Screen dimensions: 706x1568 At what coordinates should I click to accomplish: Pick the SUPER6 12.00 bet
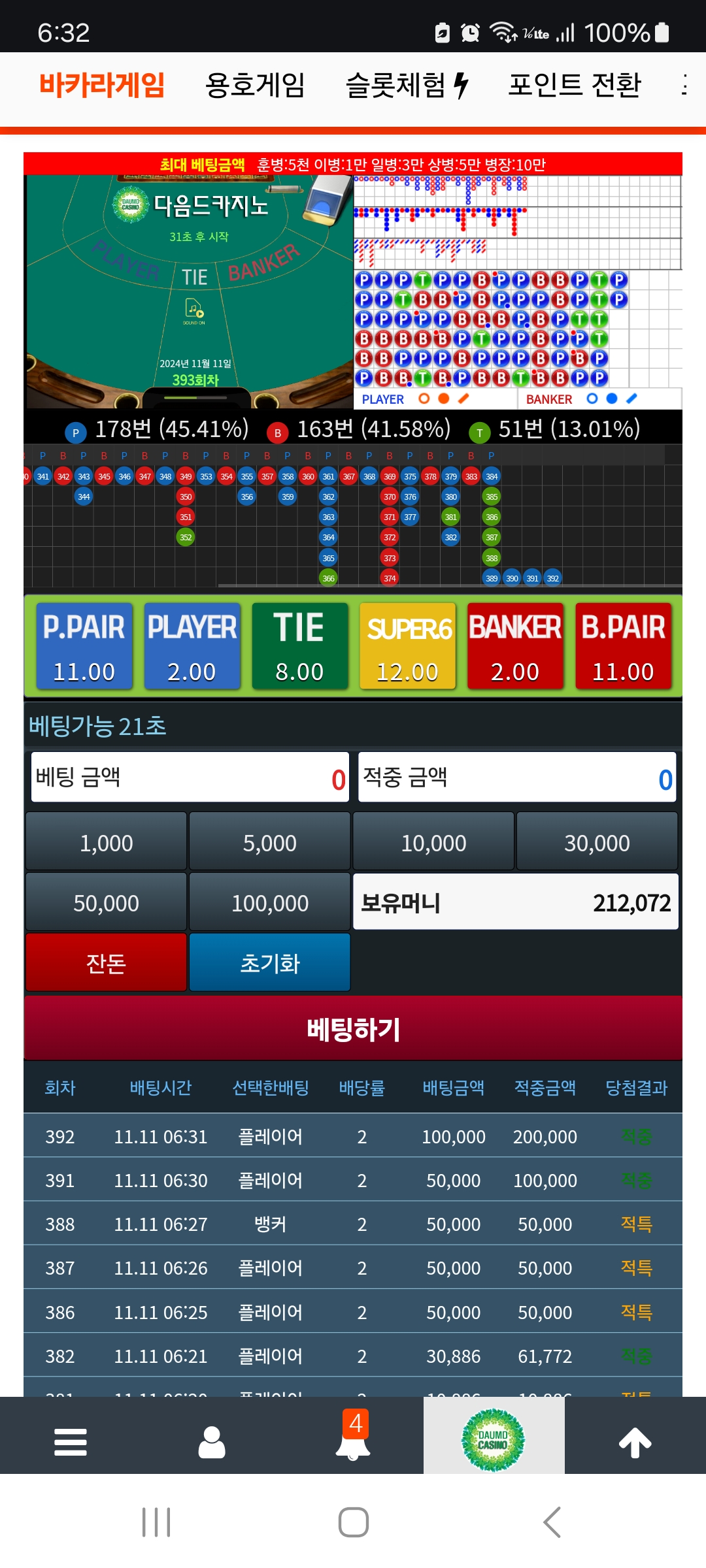pyautogui.click(x=407, y=645)
